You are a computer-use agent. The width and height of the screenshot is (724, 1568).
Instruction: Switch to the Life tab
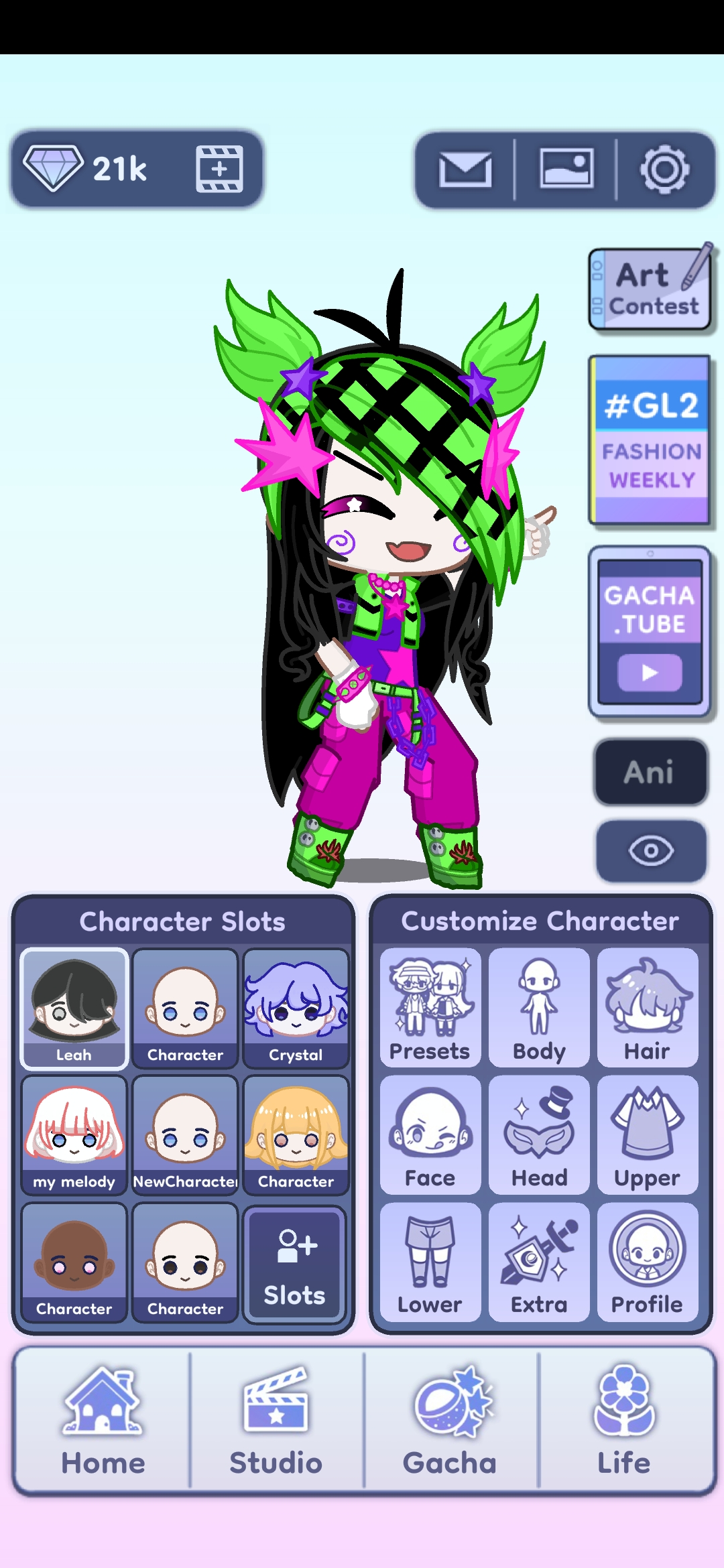(x=624, y=1422)
